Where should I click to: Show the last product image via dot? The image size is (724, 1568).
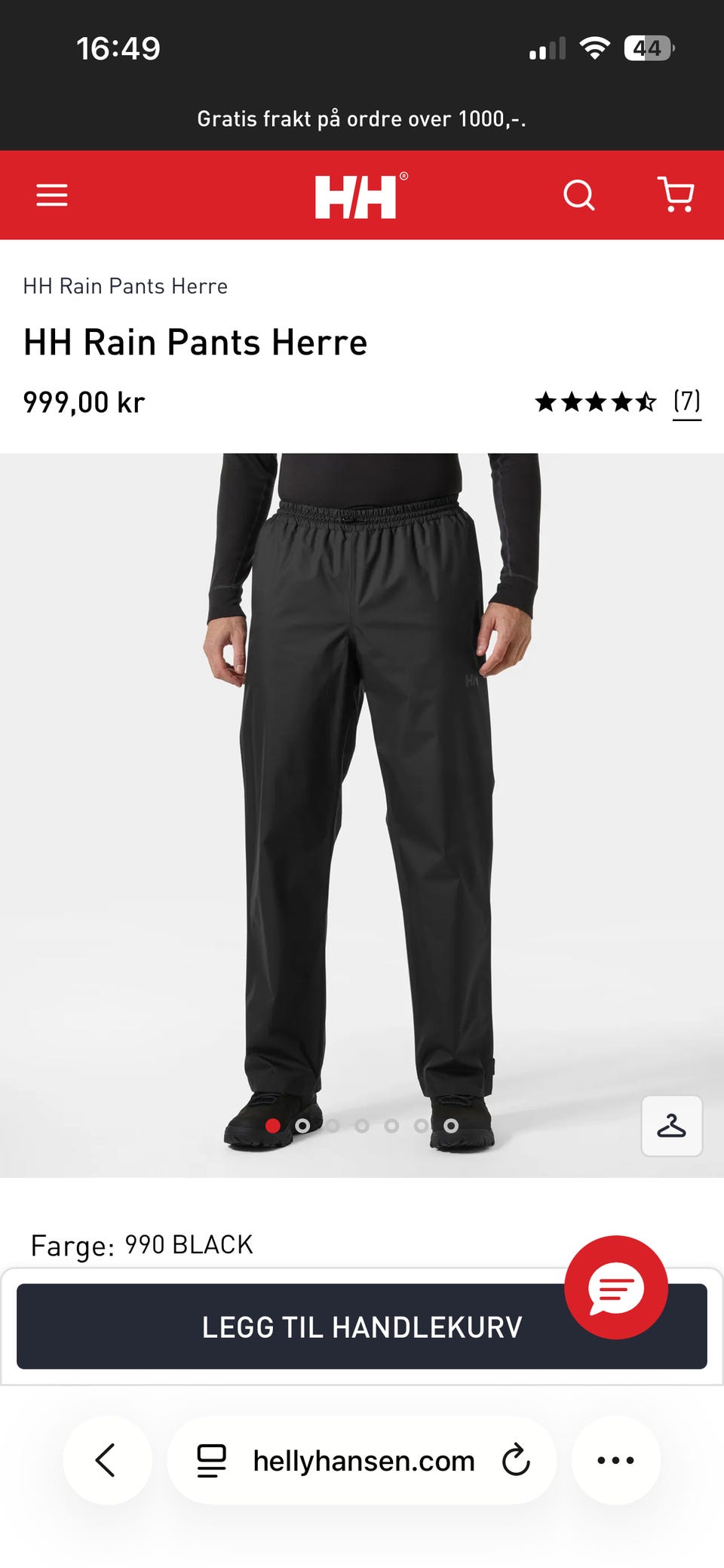[x=451, y=1126]
